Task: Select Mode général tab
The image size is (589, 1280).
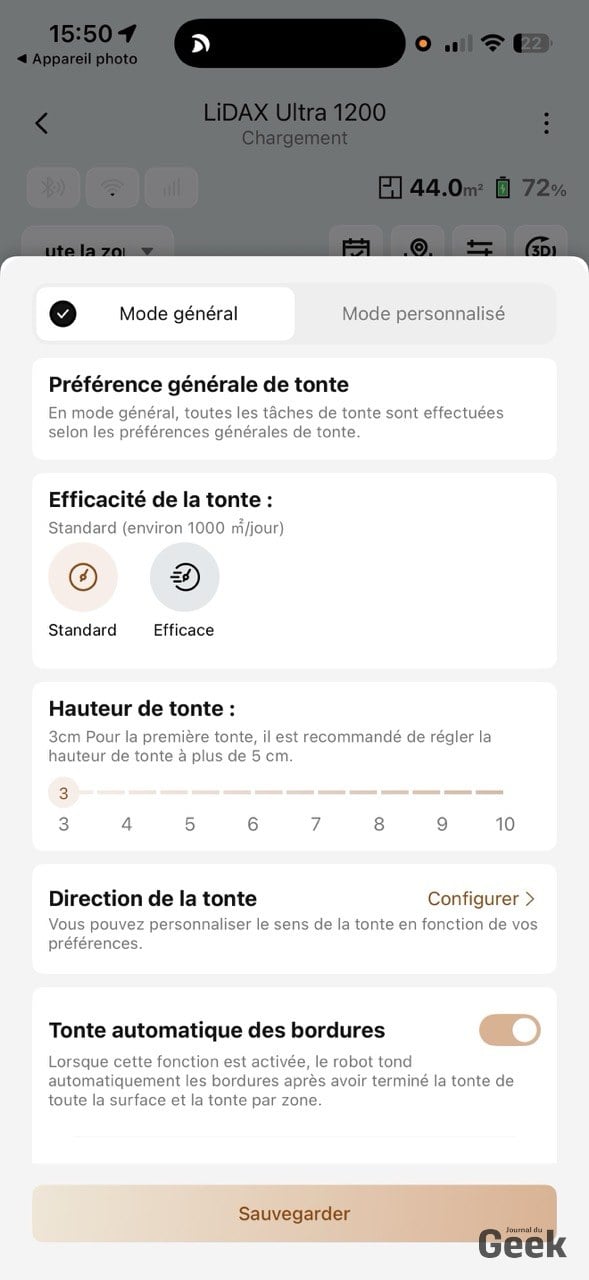Action: tap(166, 314)
